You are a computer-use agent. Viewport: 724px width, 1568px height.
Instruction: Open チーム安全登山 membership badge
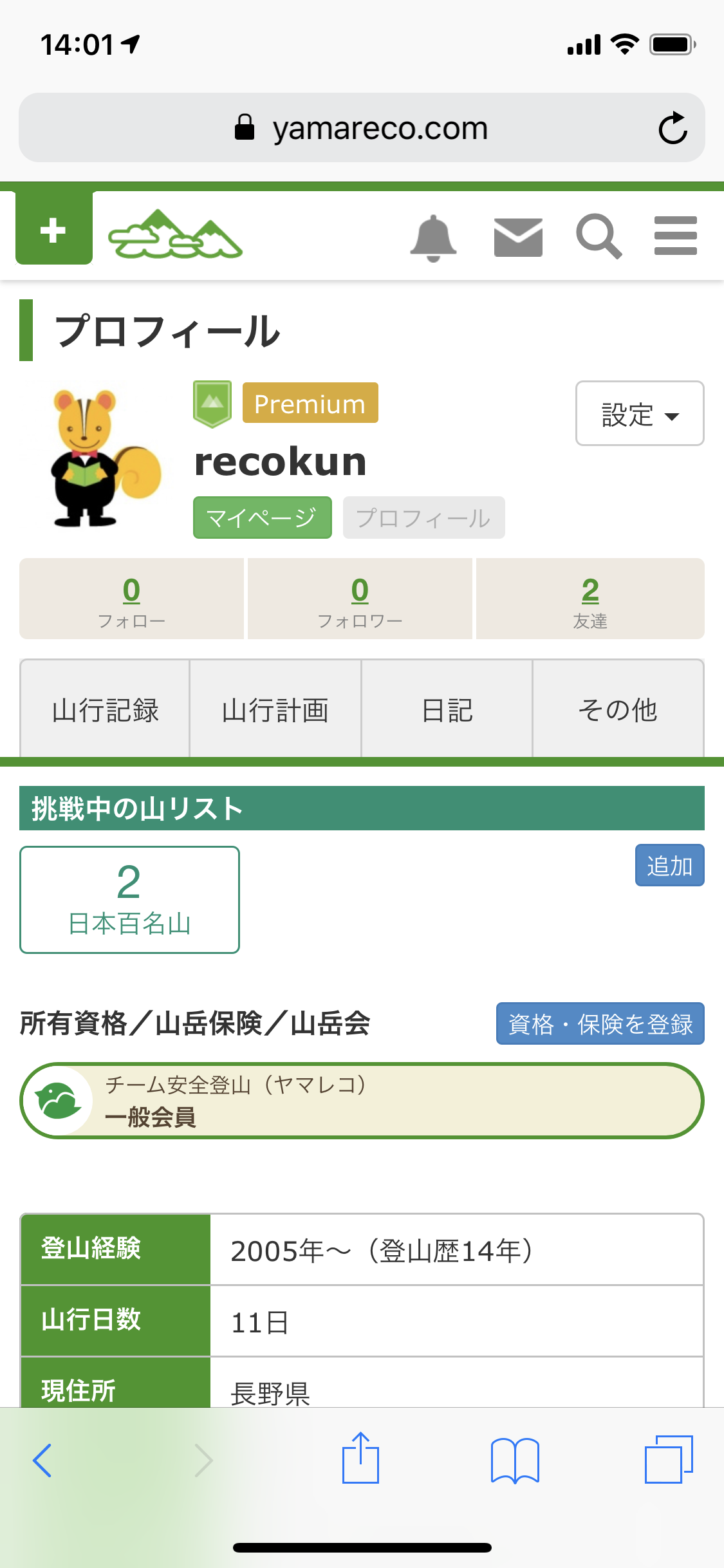click(362, 1101)
